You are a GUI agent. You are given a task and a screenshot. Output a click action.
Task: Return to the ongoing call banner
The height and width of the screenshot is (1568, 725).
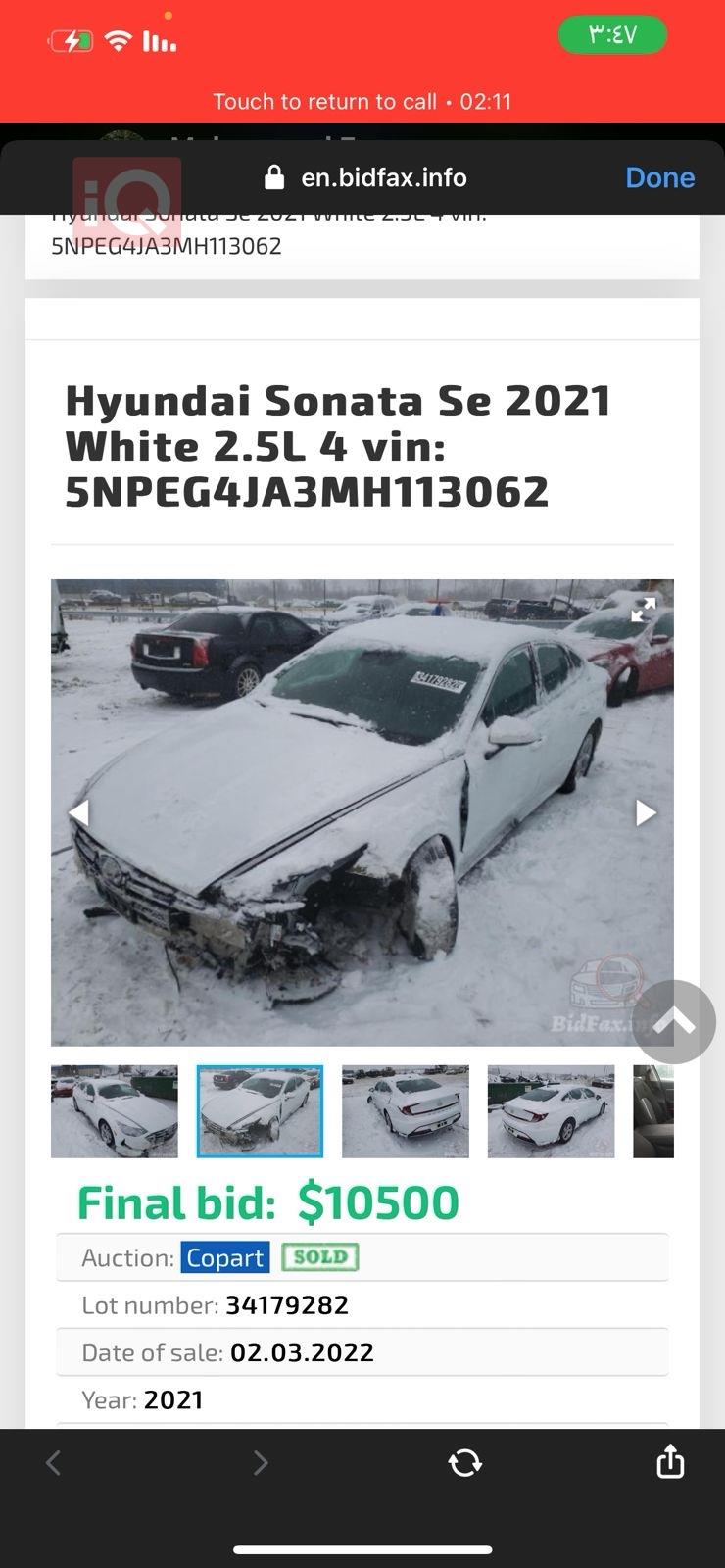click(x=362, y=101)
